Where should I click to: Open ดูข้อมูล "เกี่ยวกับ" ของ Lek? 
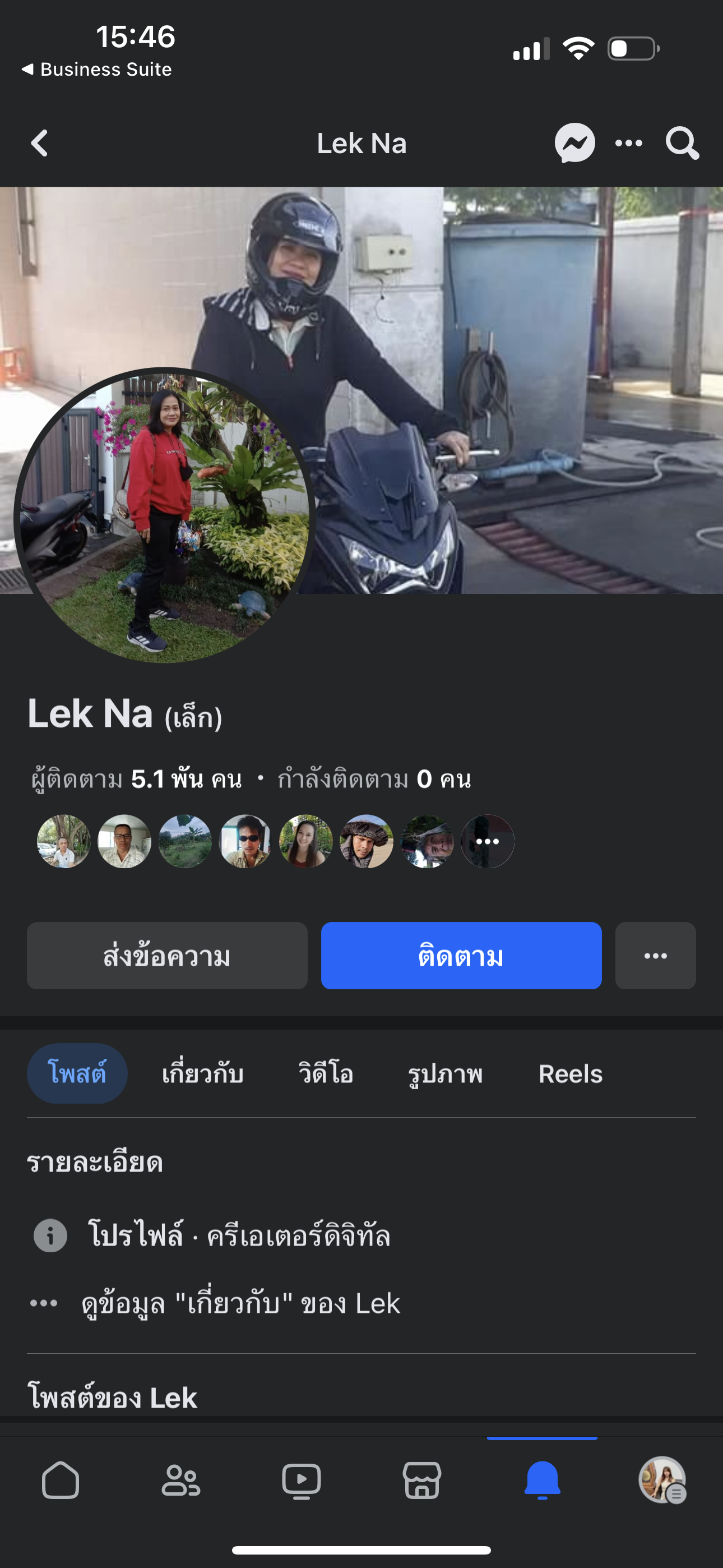click(240, 1303)
